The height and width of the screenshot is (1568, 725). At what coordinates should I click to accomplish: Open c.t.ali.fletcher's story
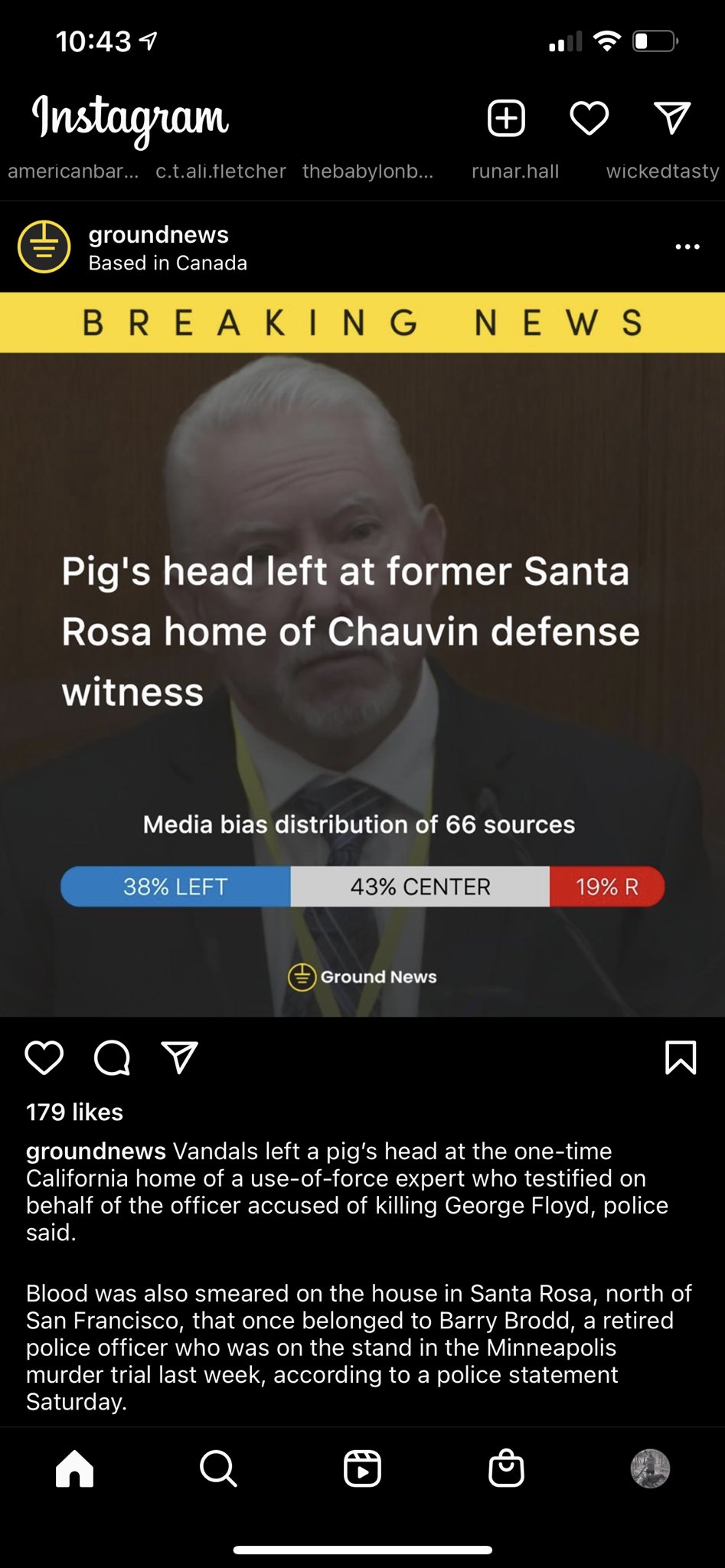(220, 171)
